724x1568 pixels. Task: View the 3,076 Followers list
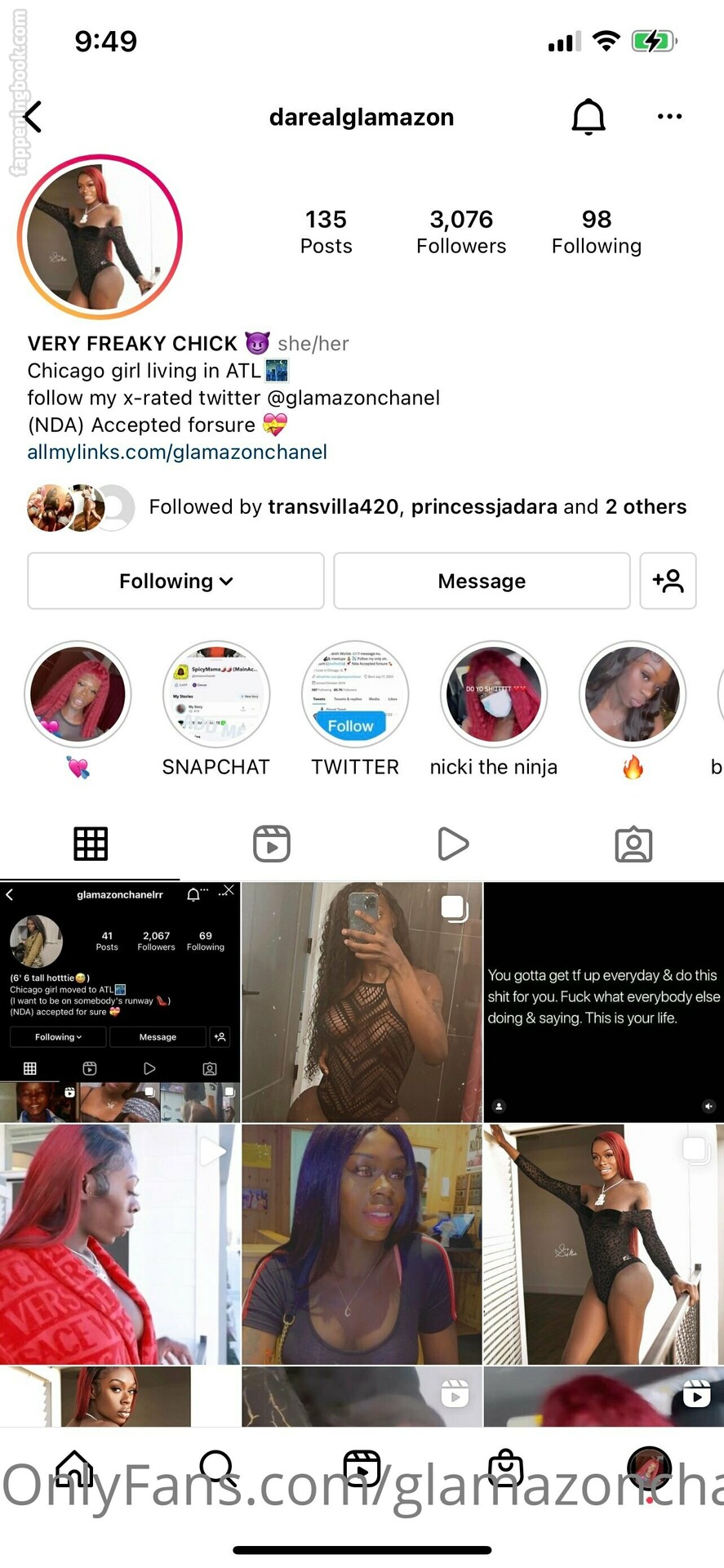coord(461,231)
